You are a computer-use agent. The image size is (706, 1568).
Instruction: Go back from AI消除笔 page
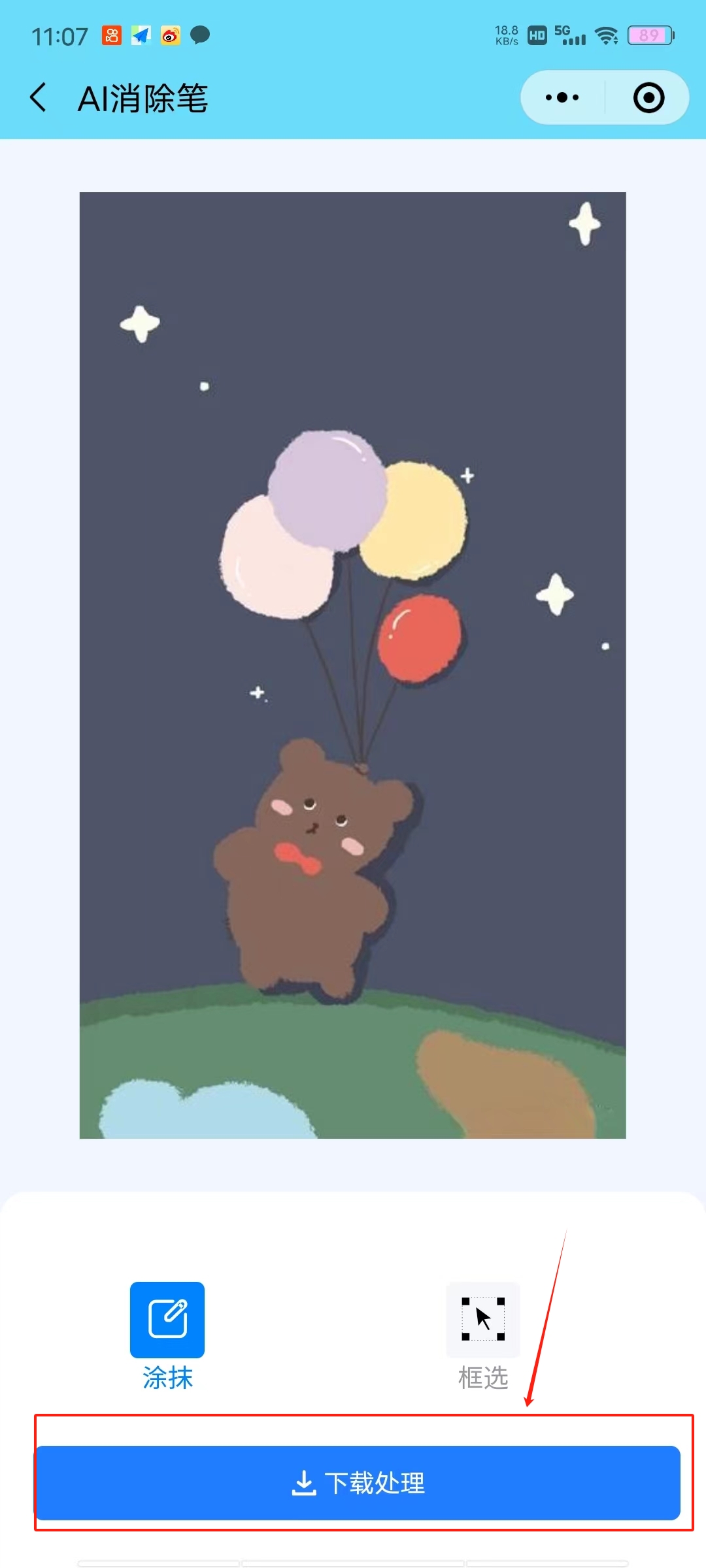click(39, 98)
